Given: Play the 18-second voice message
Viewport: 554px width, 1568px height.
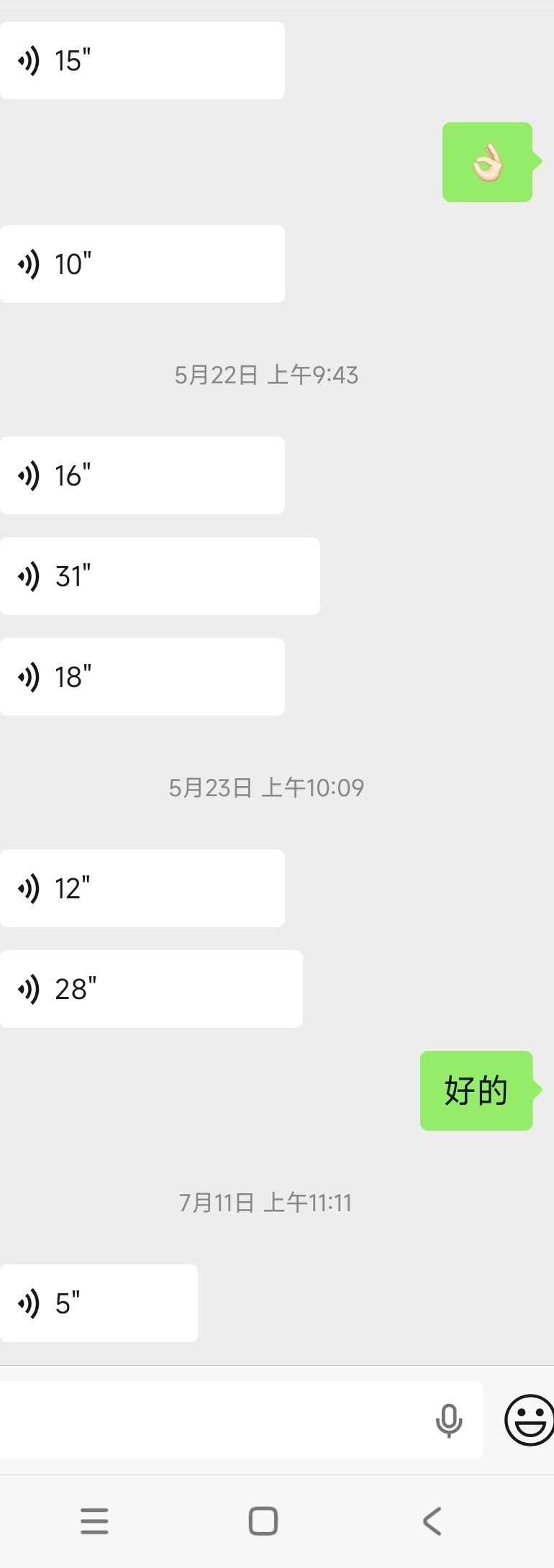Looking at the screenshot, I should point(142,677).
